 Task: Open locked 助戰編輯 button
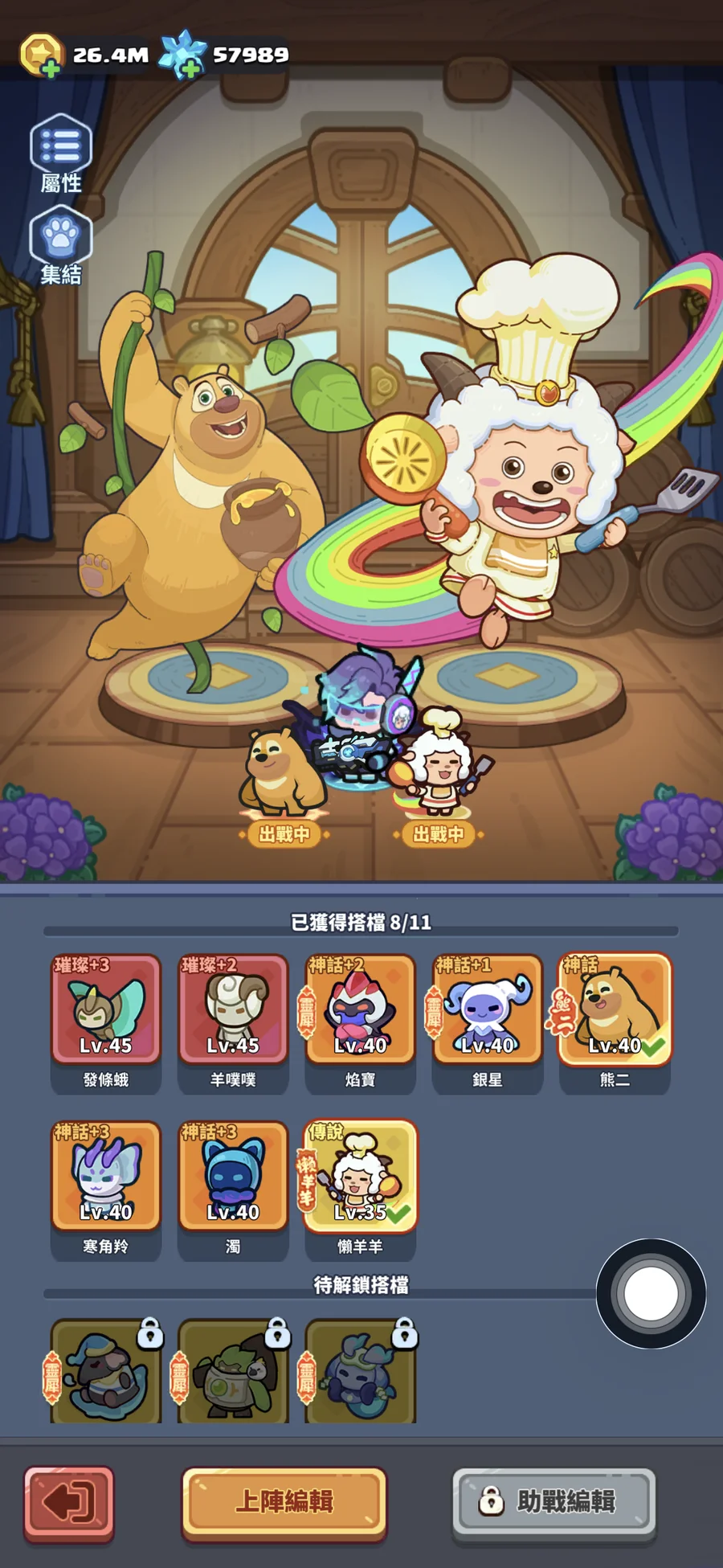click(x=554, y=1500)
